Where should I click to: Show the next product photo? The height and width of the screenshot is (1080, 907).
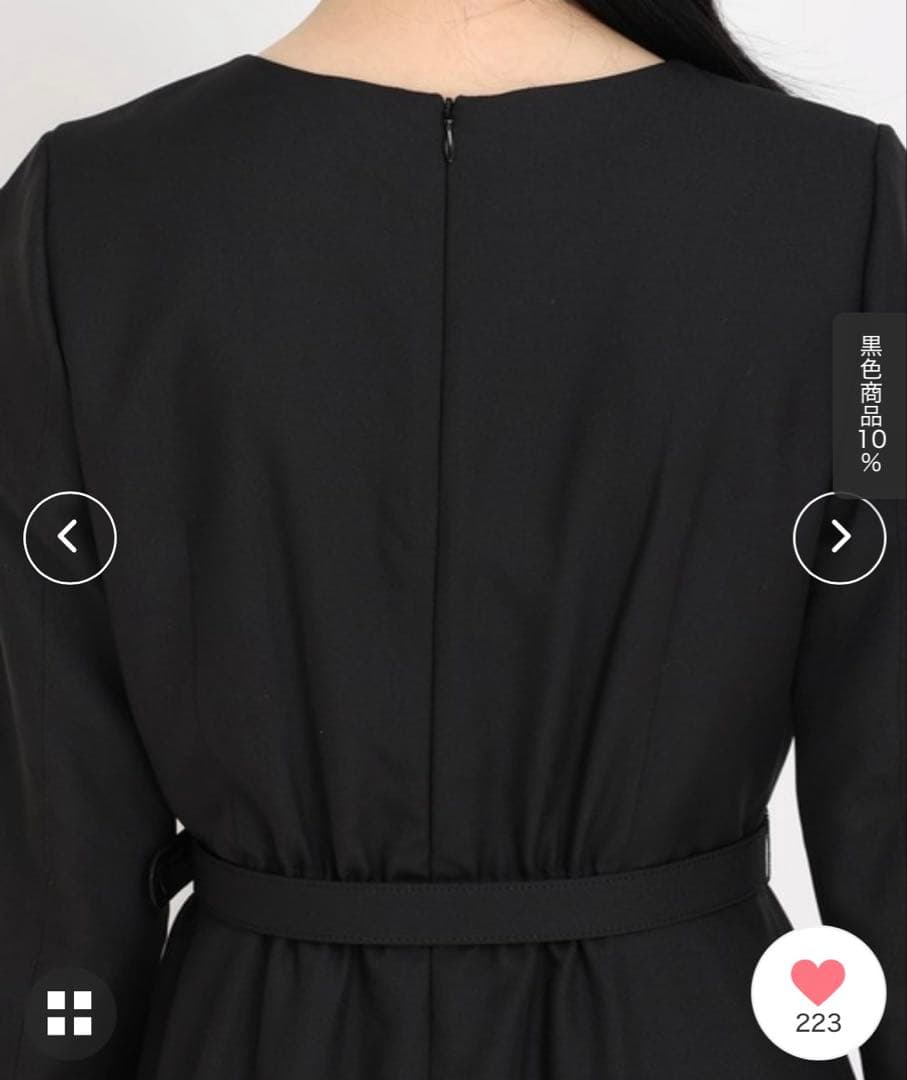(x=839, y=538)
